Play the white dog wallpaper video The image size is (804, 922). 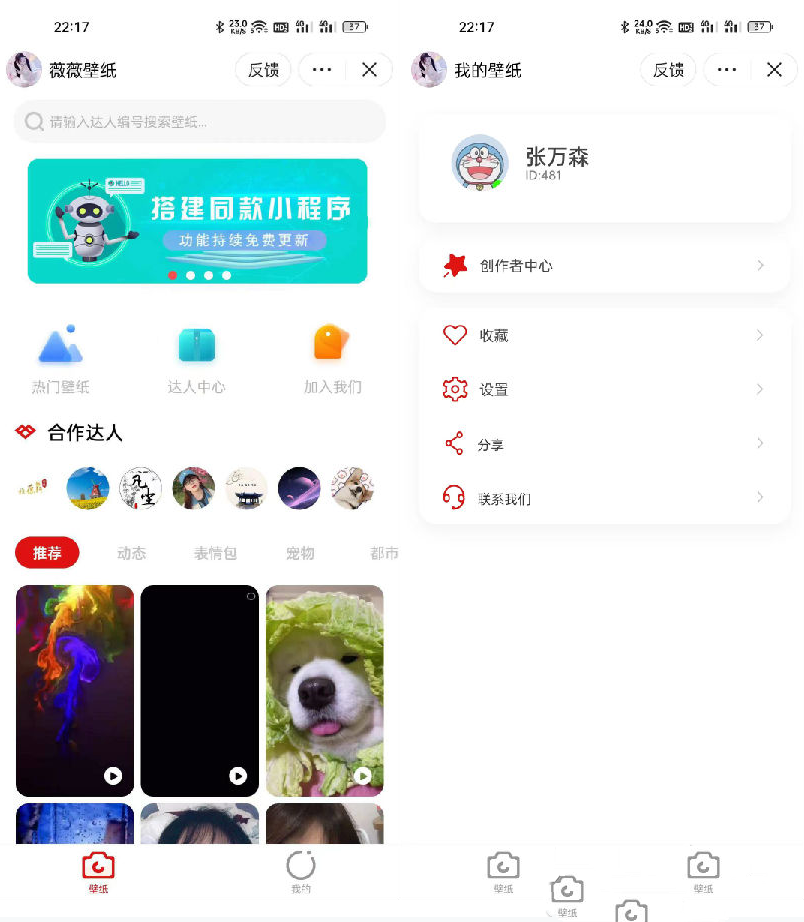point(362,776)
